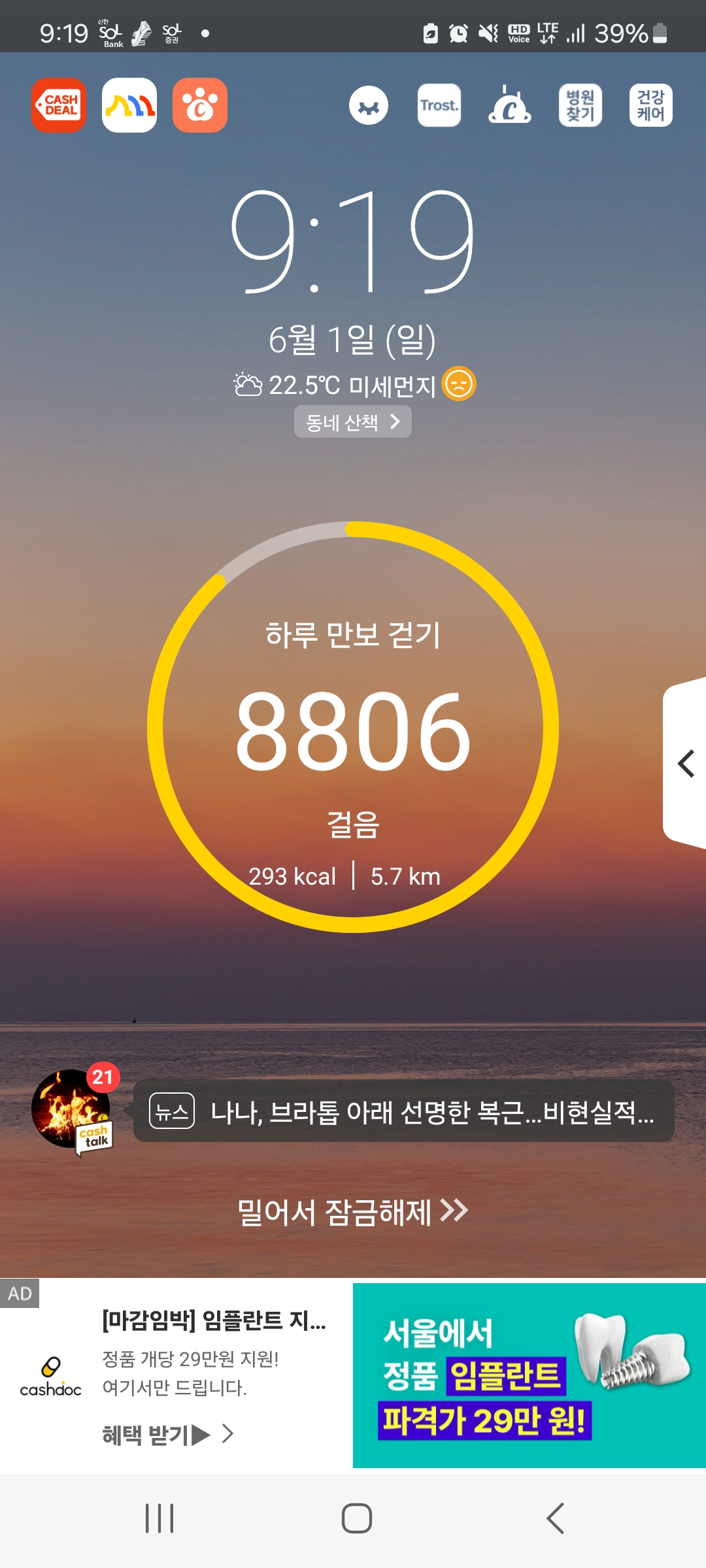Open the 서울에서 정품 임플란트 ad banner

[x=529, y=1375]
